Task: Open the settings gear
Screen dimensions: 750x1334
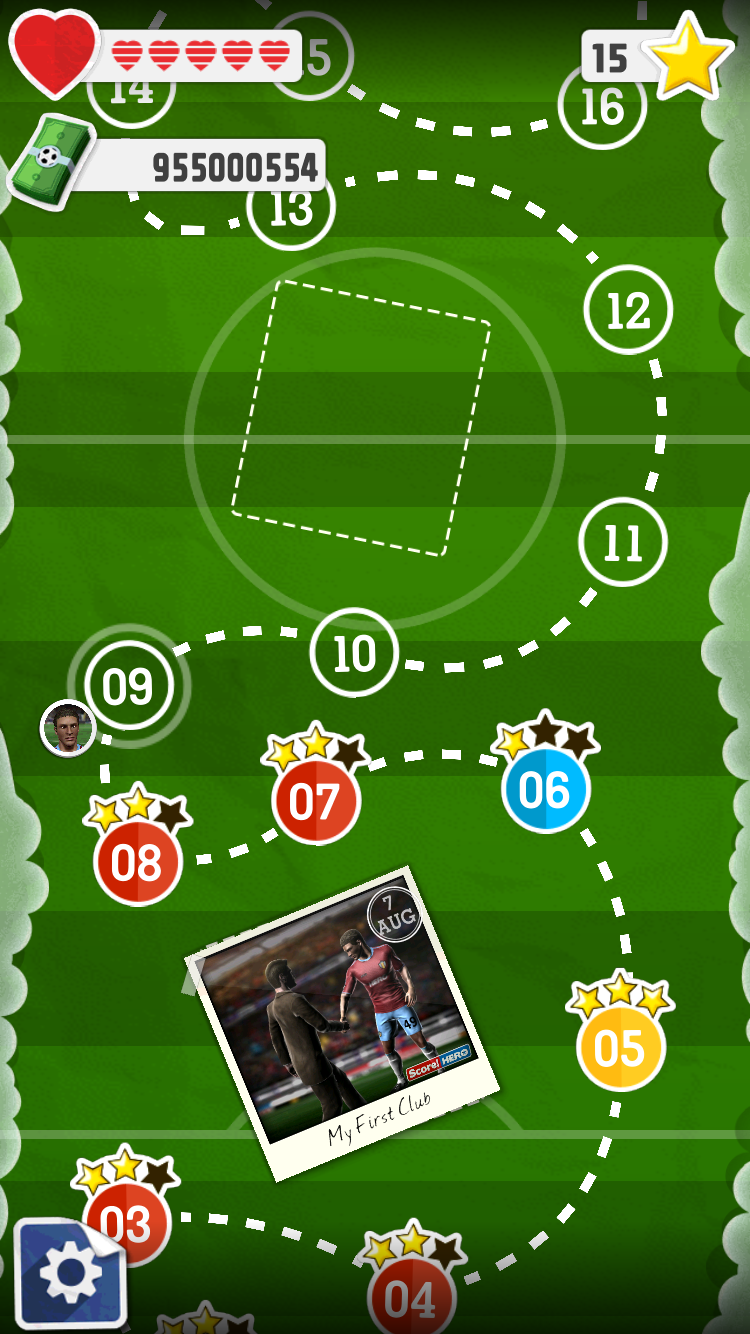Action: (x=68, y=1275)
